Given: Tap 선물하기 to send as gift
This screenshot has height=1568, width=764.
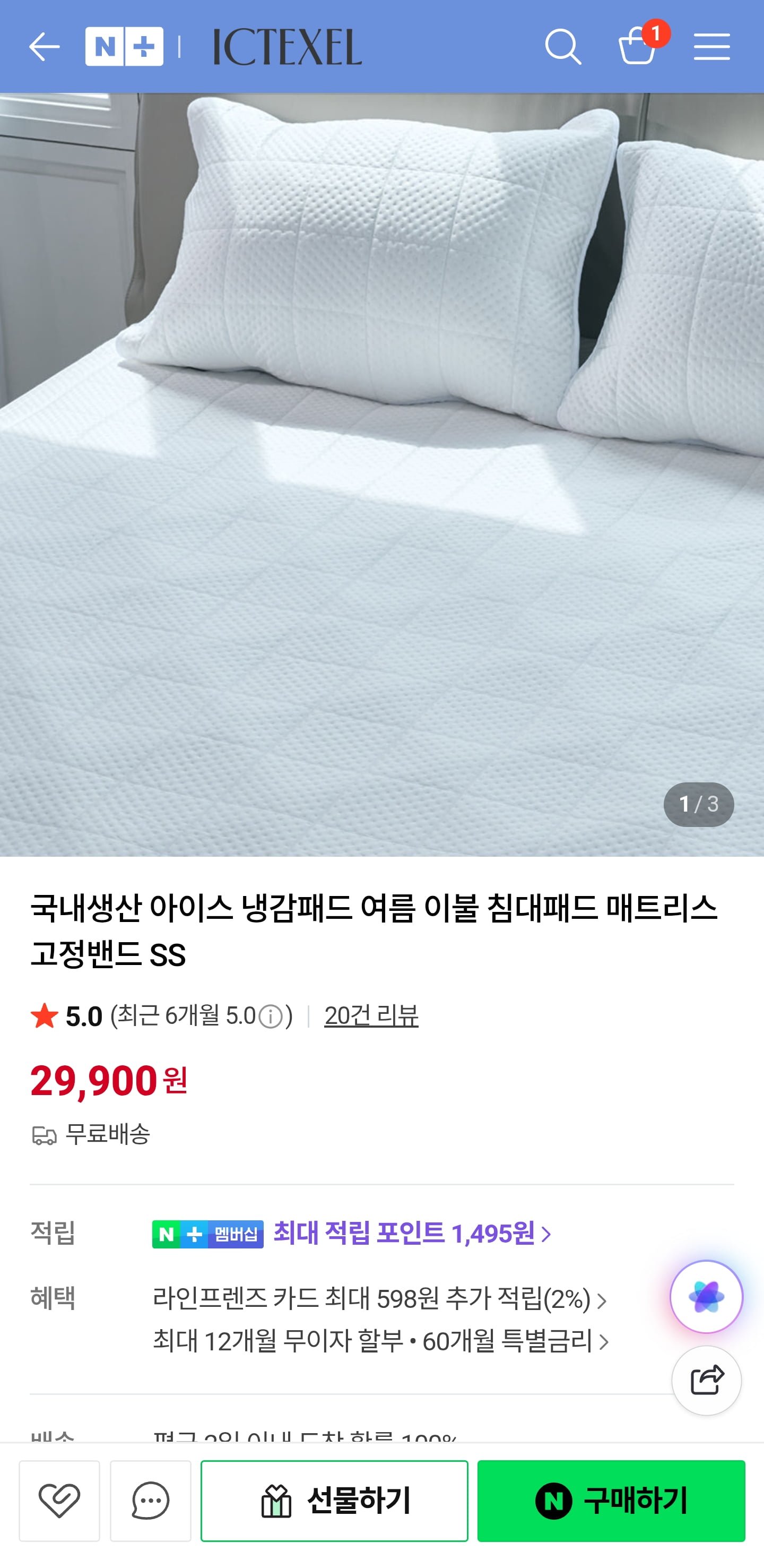Looking at the screenshot, I should 334,1501.
